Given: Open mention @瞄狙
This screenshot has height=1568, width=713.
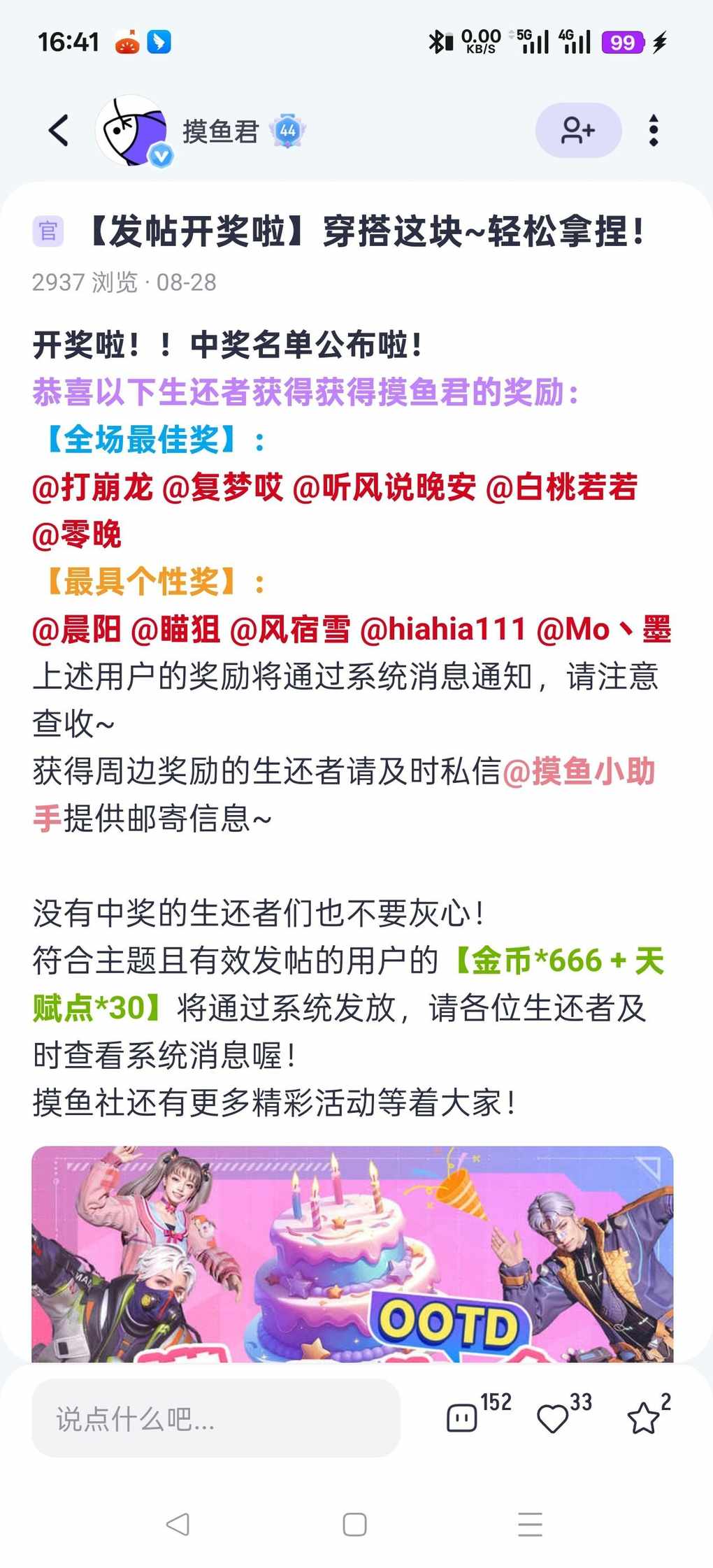Looking at the screenshot, I should coord(175,629).
